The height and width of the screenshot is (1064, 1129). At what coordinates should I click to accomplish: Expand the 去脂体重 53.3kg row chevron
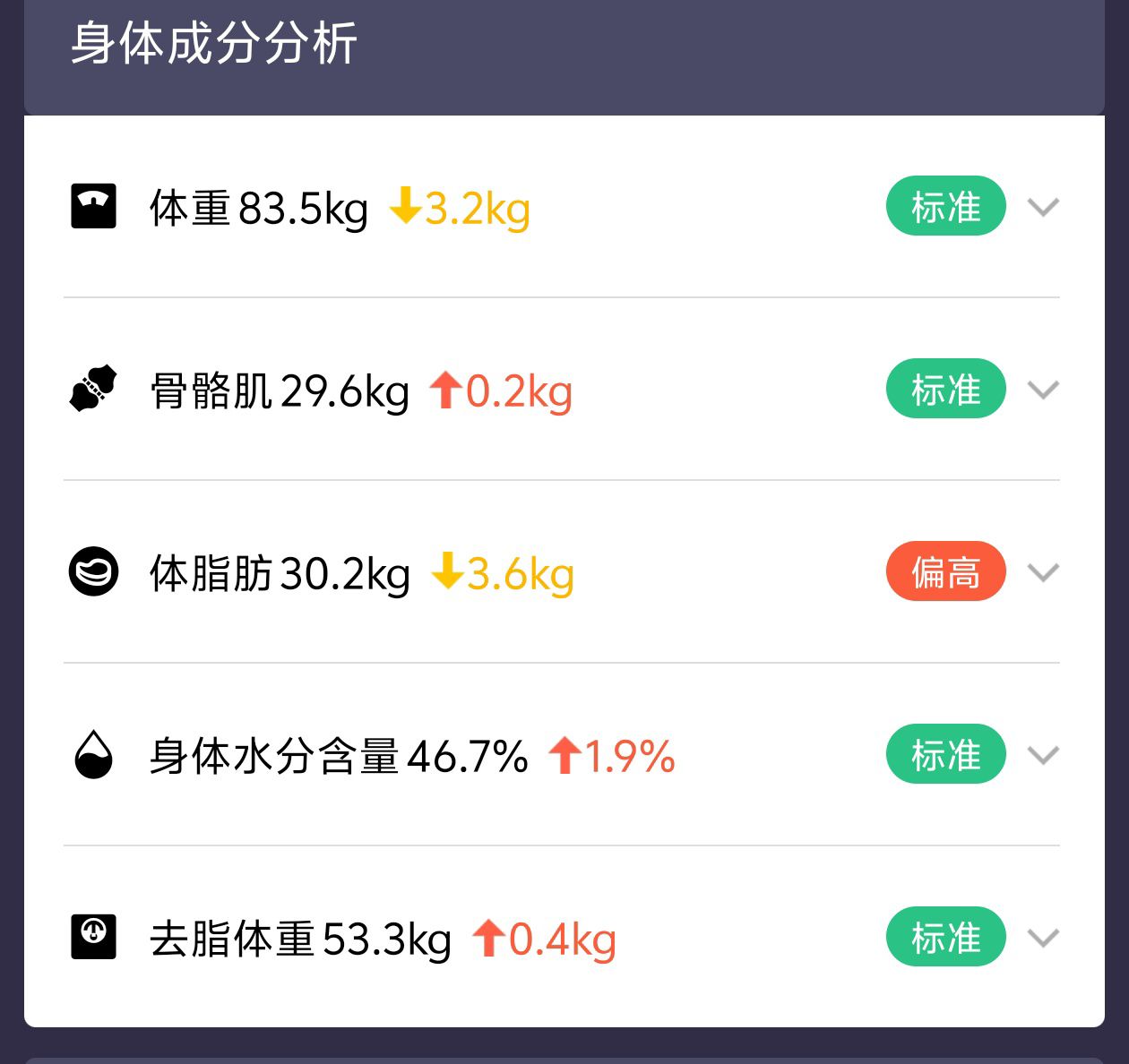point(1043,939)
